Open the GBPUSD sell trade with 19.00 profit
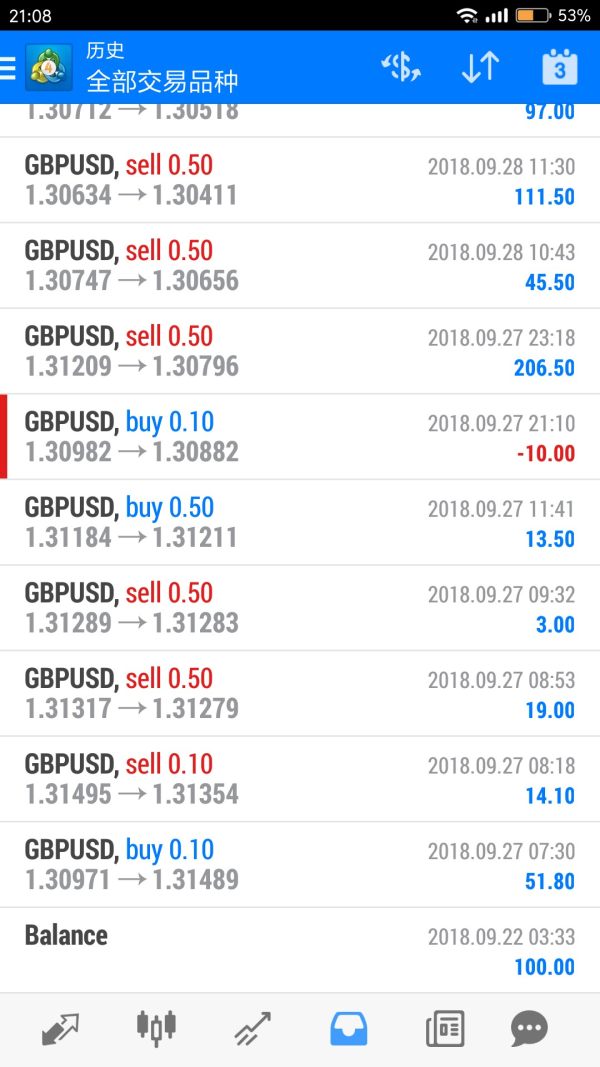The height and width of the screenshot is (1067, 600). pos(300,694)
